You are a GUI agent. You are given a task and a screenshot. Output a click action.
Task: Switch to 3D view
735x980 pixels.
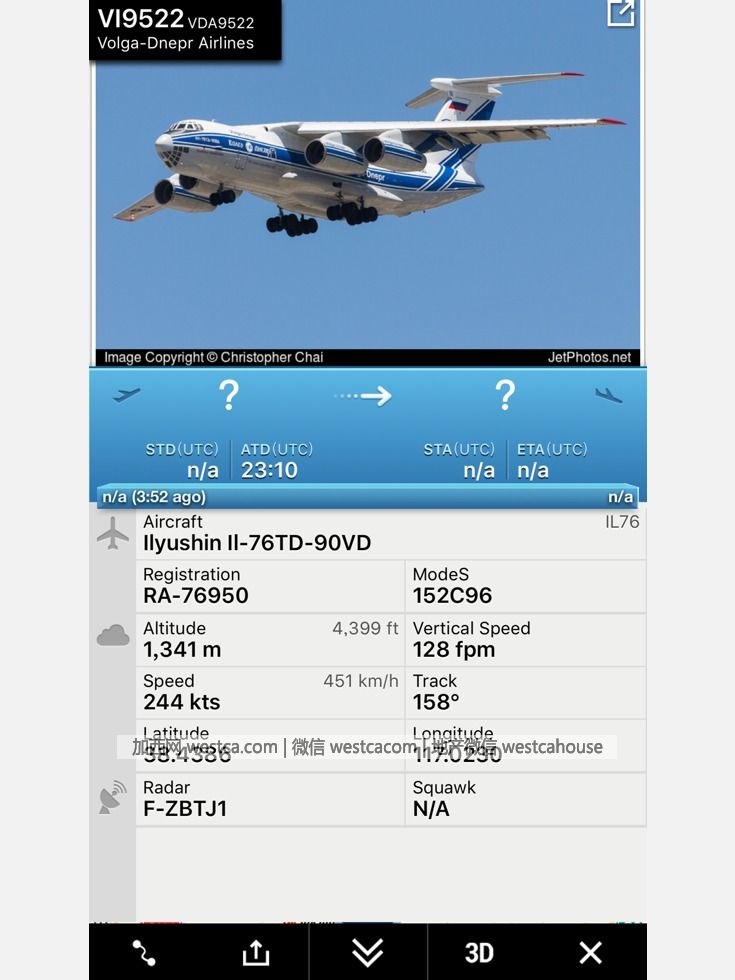tap(479, 952)
